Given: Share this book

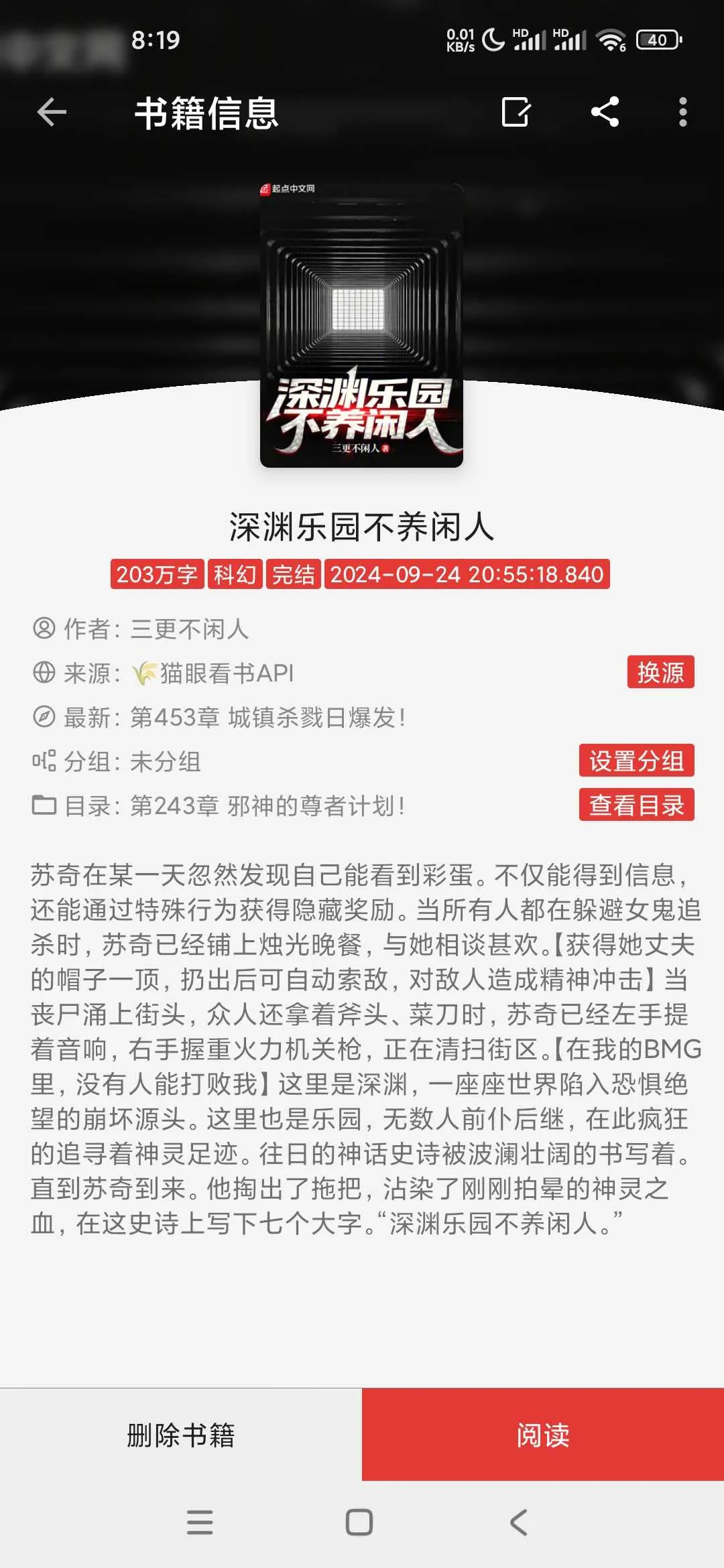Looking at the screenshot, I should click(x=605, y=112).
